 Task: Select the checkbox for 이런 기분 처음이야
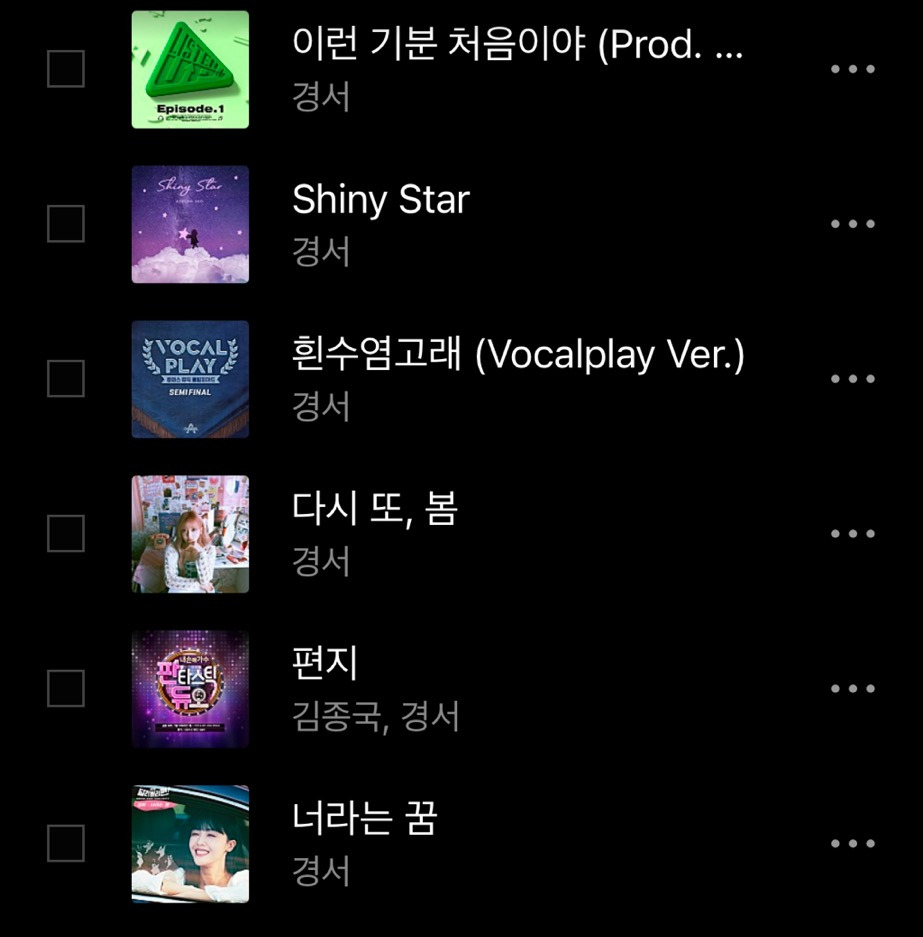66,69
